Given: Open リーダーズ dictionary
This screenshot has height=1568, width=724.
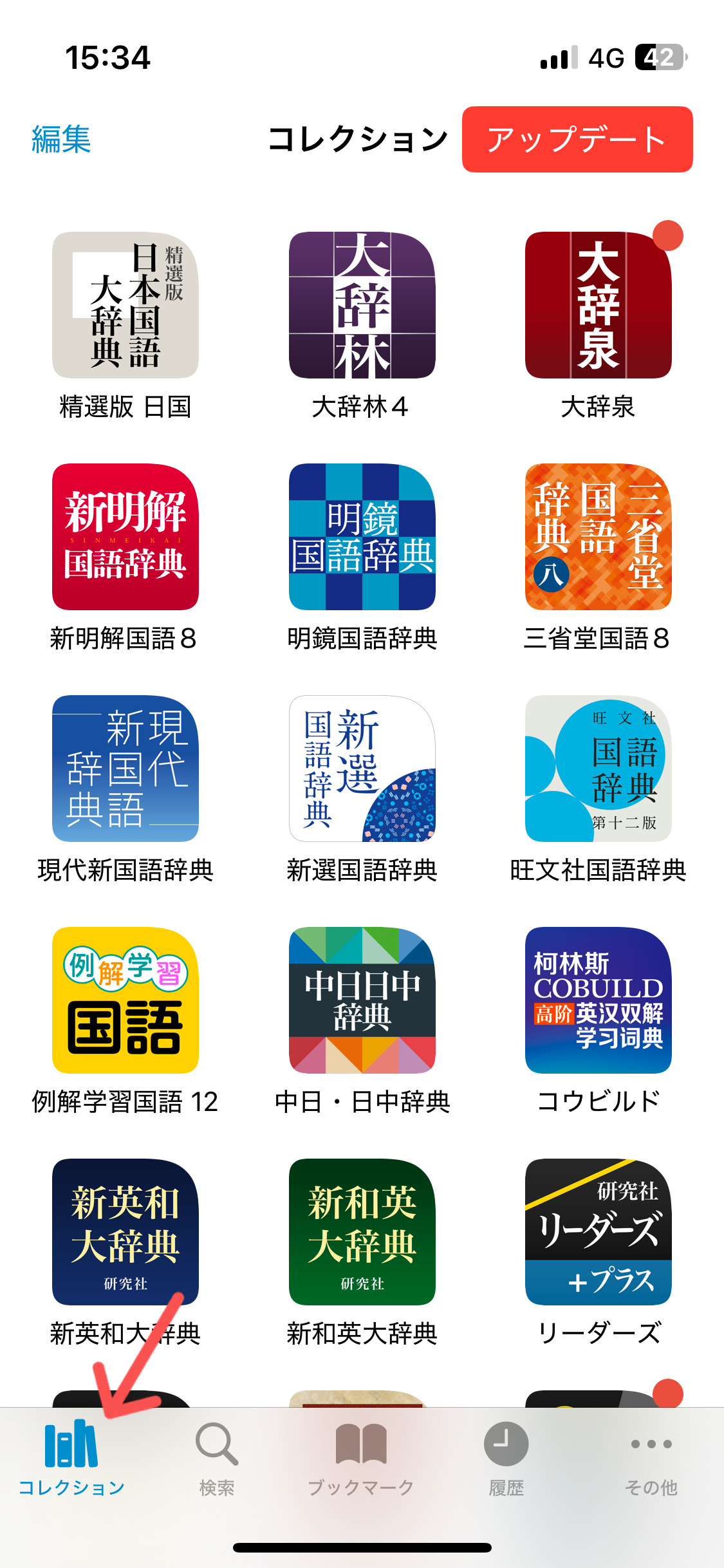Looking at the screenshot, I should (598, 1232).
